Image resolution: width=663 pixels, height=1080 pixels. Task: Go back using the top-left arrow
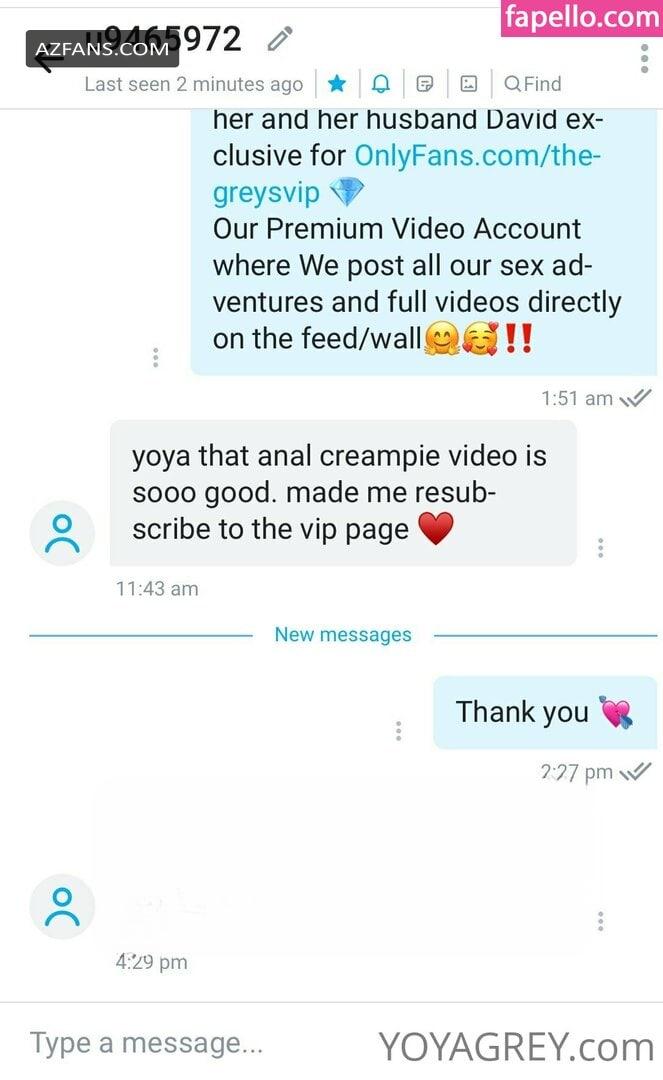pos(43,59)
